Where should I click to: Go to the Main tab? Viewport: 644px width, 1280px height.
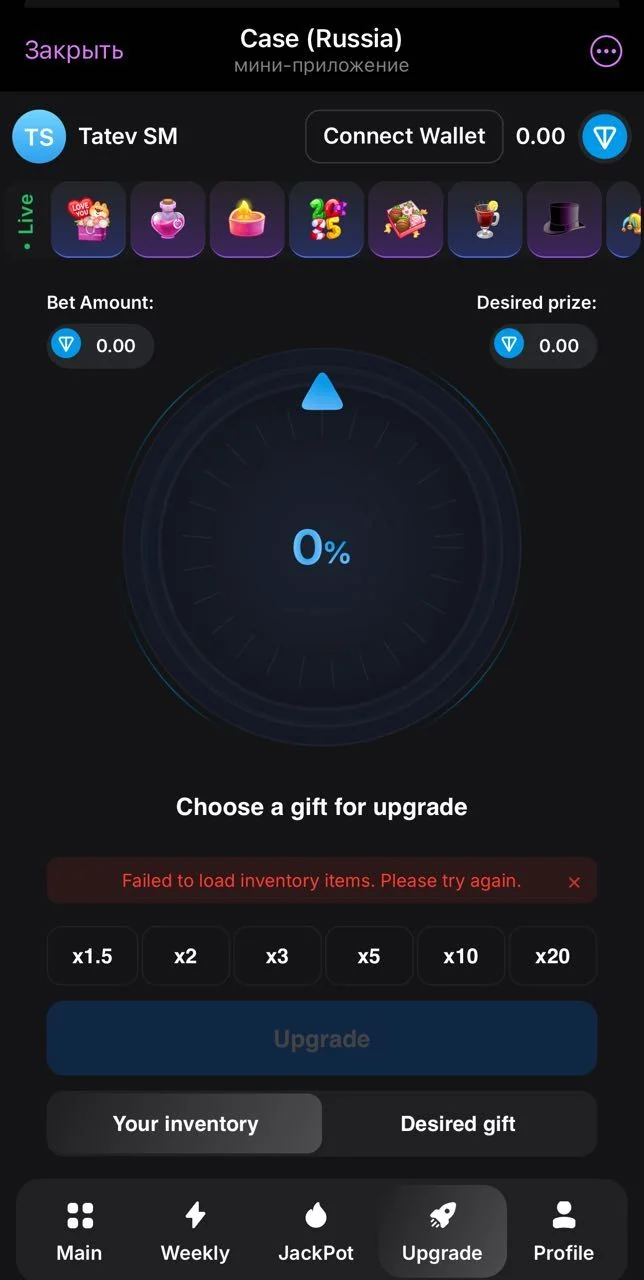point(79,1232)
